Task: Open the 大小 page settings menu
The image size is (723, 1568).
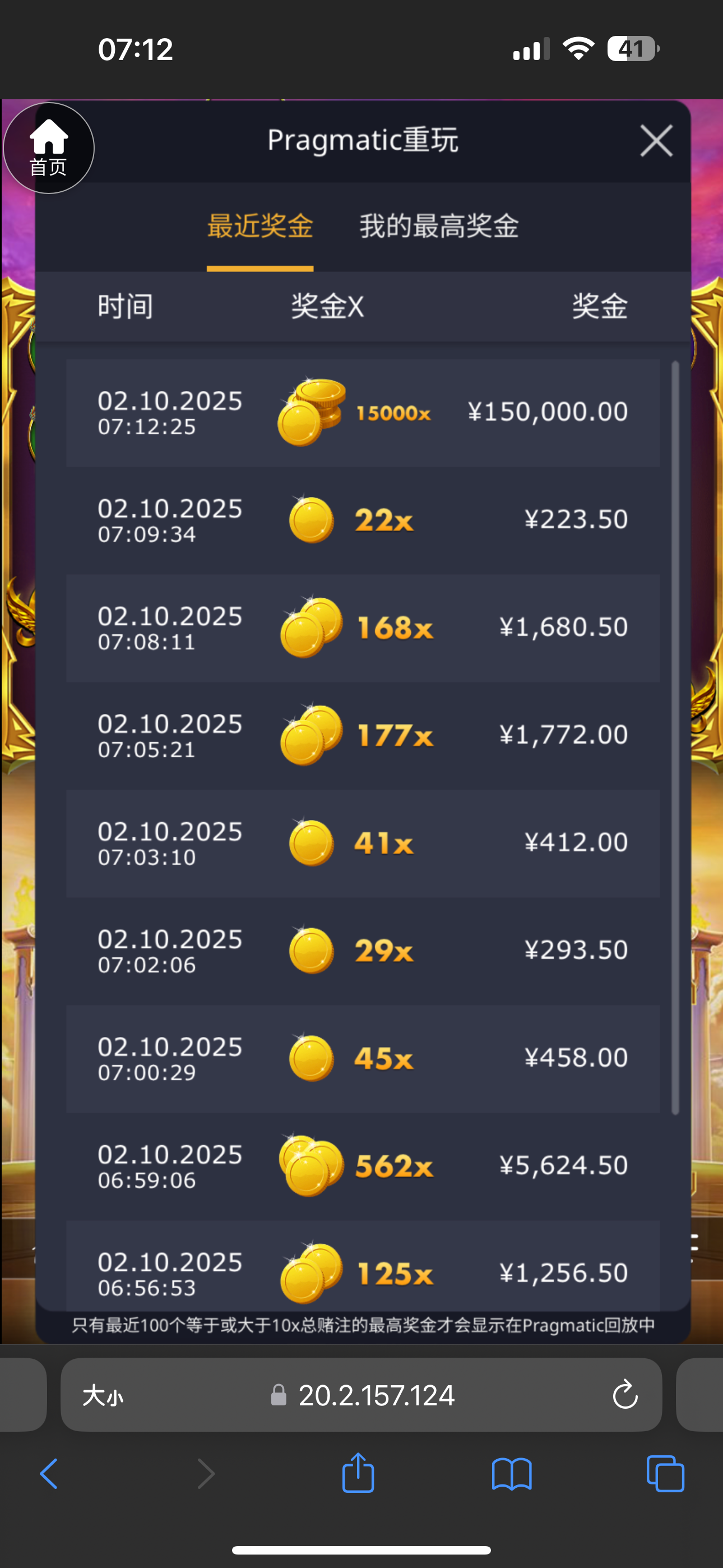Action: tap(103, 1395)
